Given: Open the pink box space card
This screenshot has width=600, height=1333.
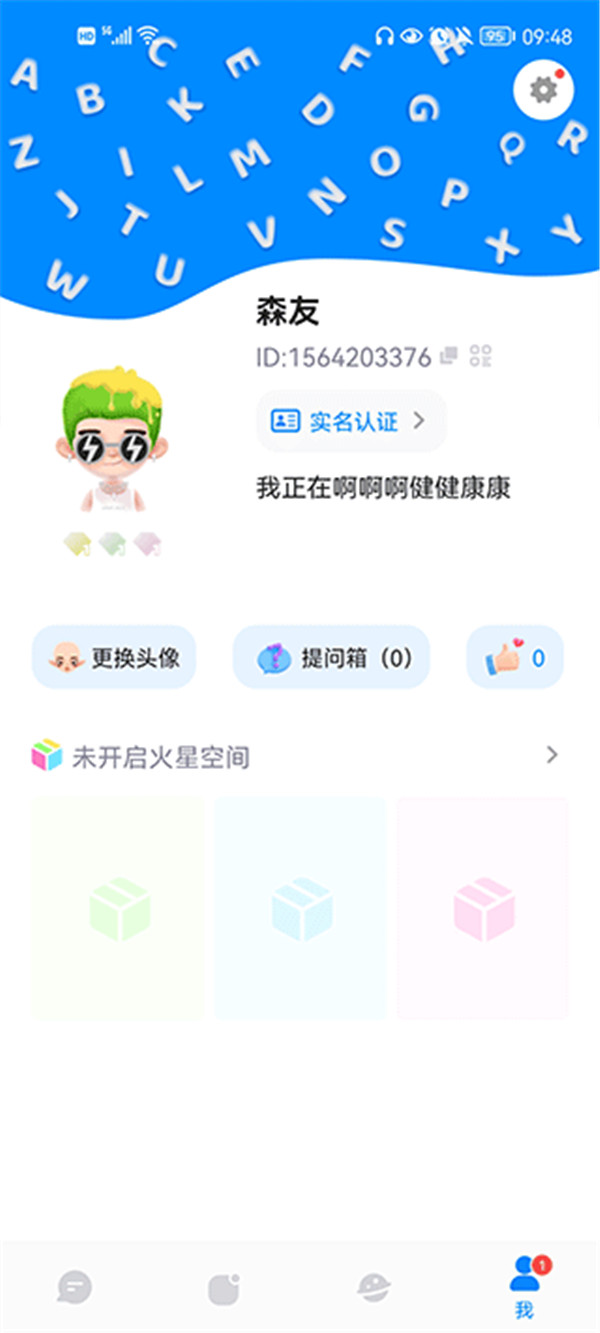Looking at the screenshot, I should [x=483, y=908].
